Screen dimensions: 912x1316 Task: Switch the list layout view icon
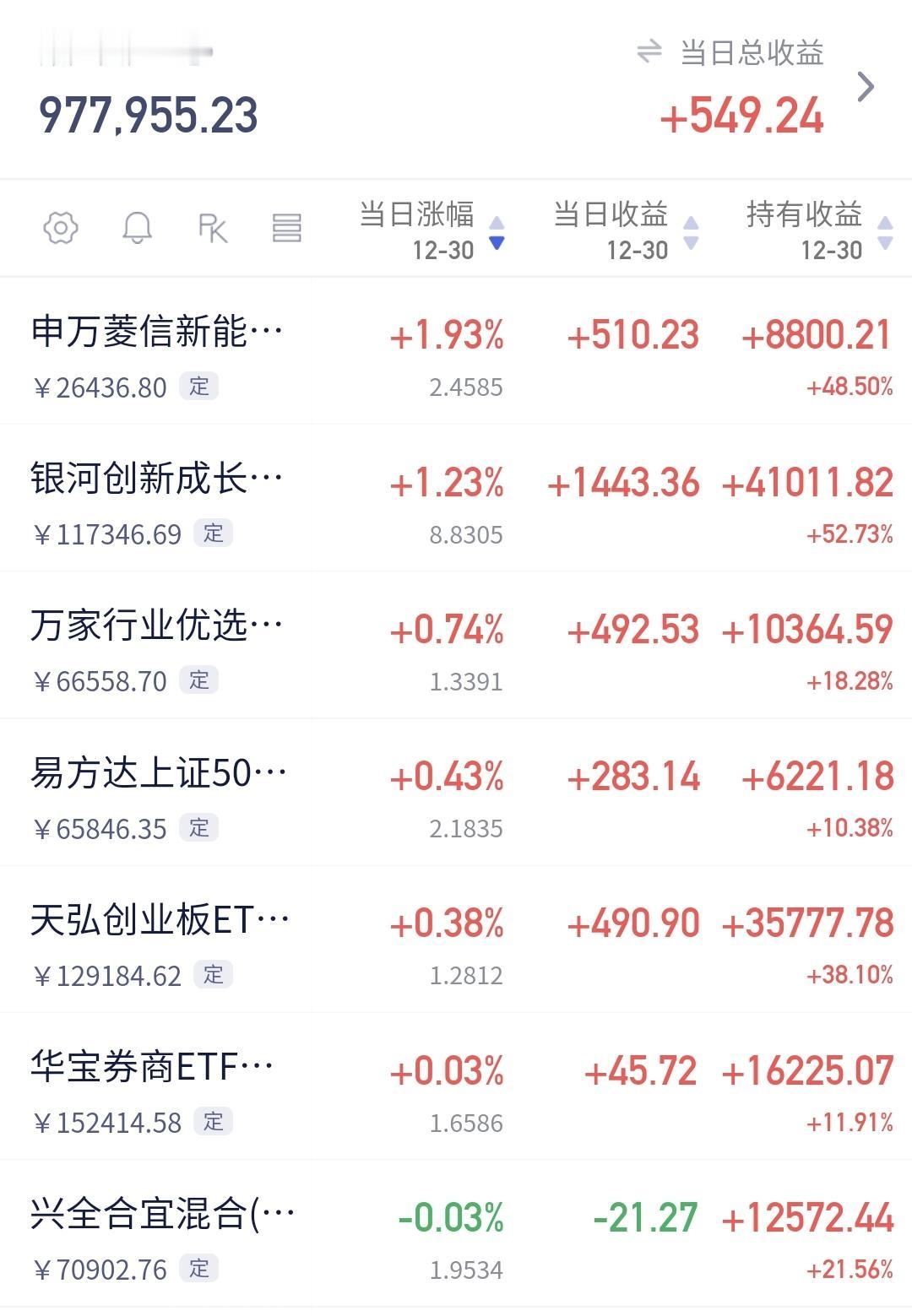point(287,228)
